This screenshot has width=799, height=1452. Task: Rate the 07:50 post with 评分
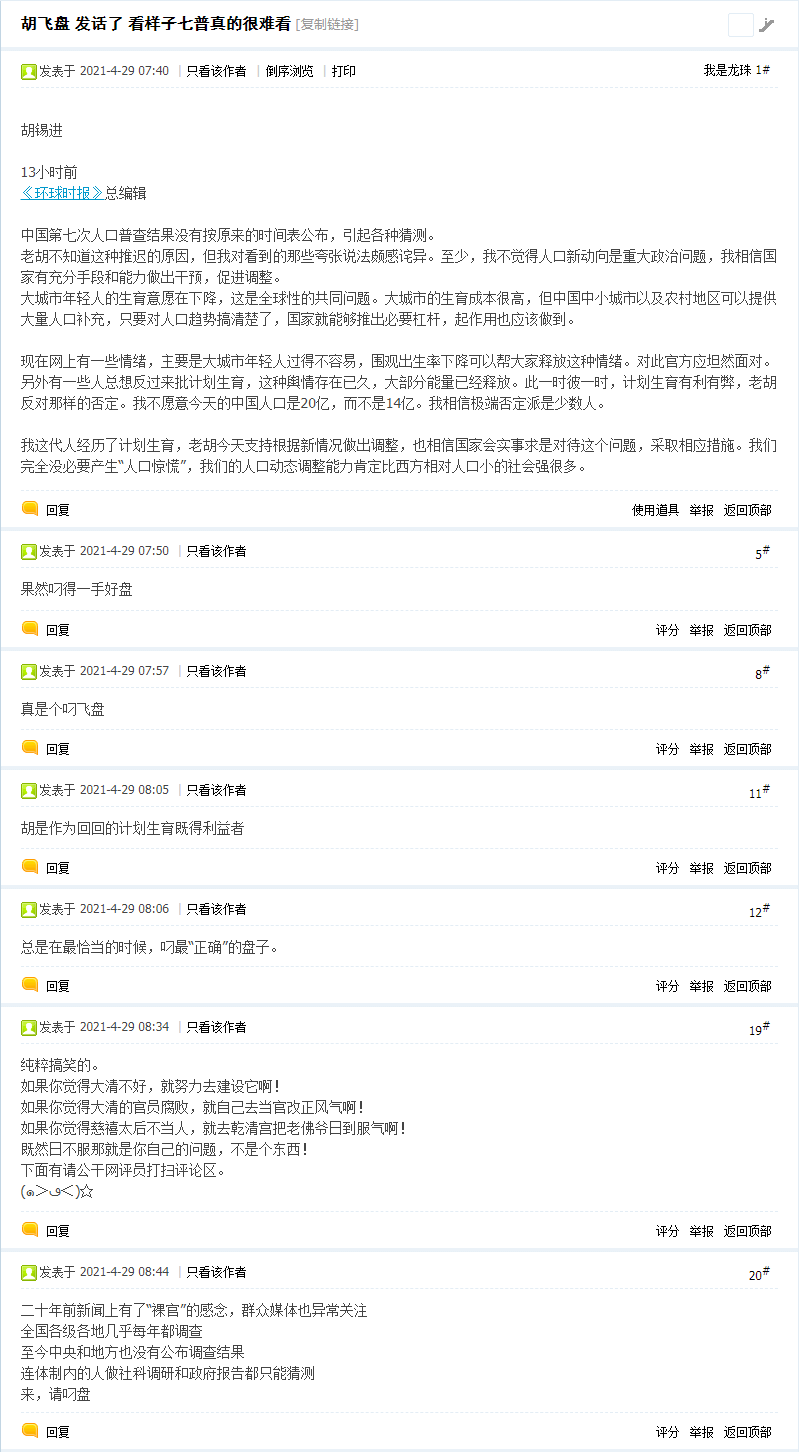(x=667, y=630)
